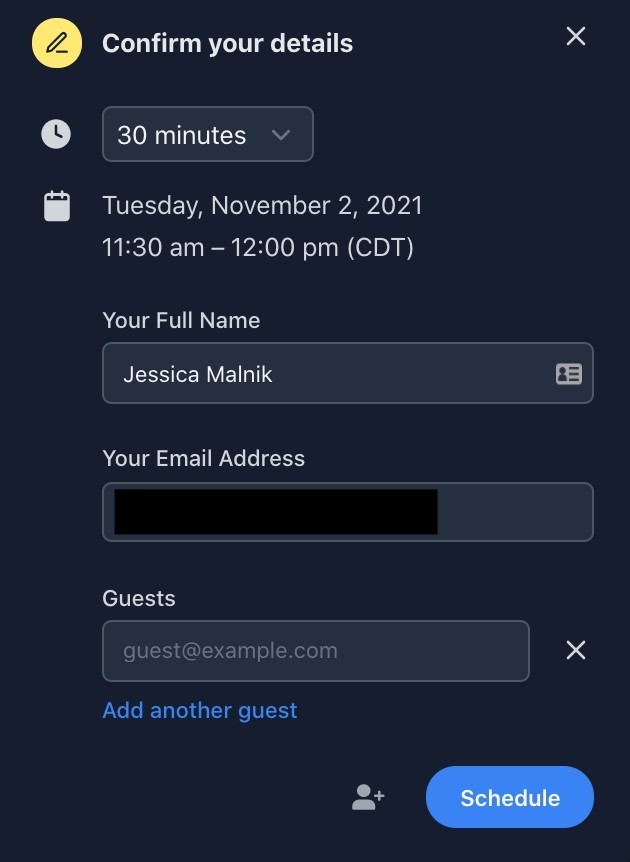The height and width of the screenshot is (862, 630).
Task: Expand the 30 minutes duration dropdown
Action: coord(208,135)
